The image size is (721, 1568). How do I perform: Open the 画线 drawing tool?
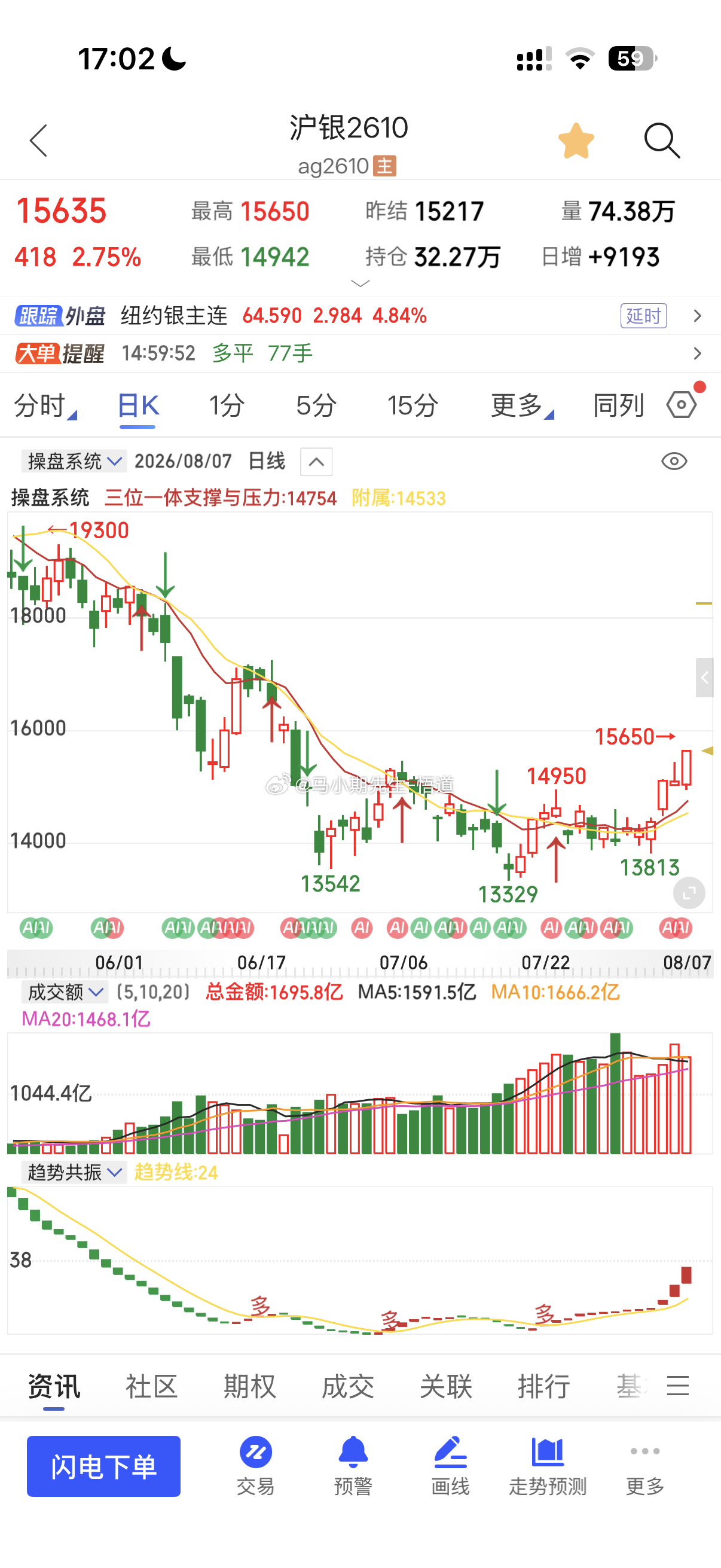tap(450, 1466)
